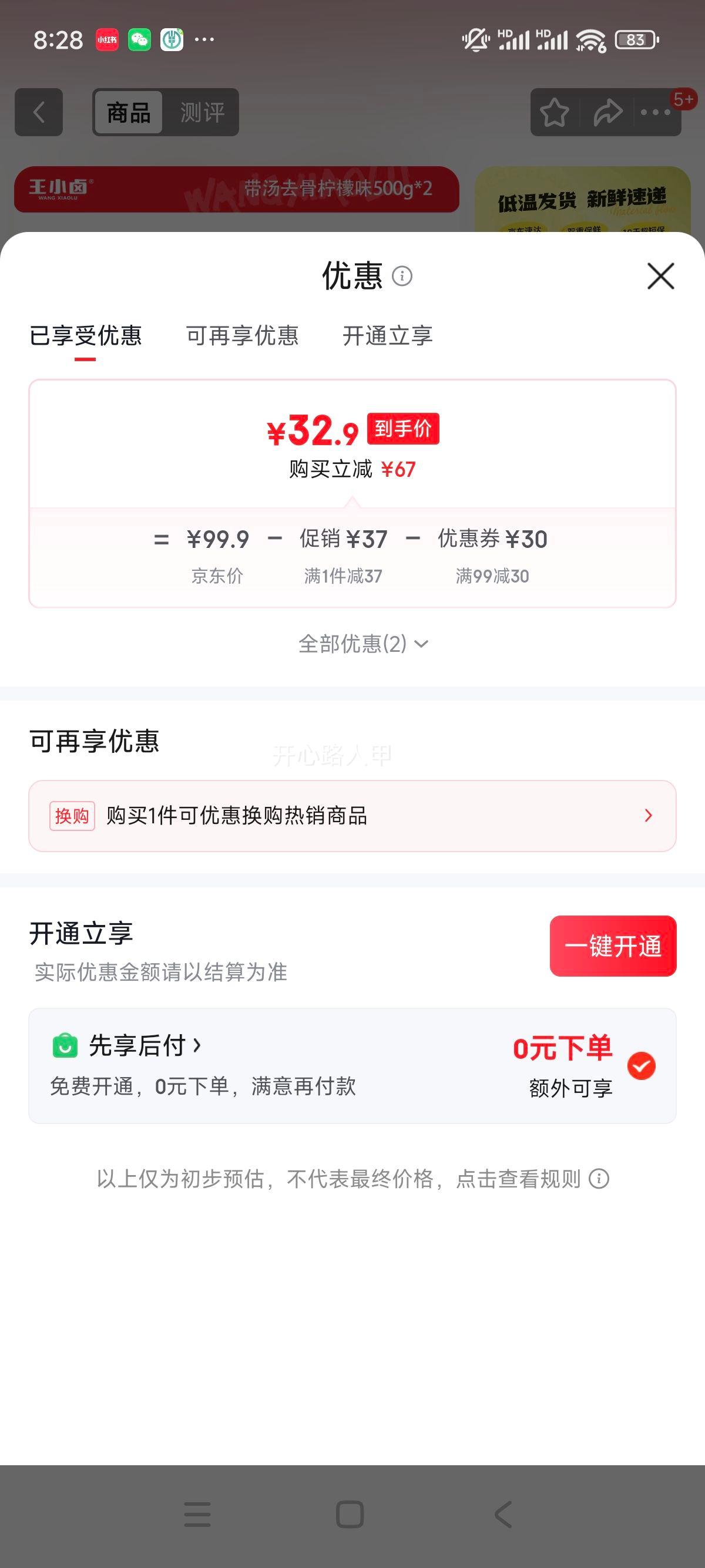Close the 优惠 discount panel
The height and width of the screenshot is (1568, 705).
point(660,276)
